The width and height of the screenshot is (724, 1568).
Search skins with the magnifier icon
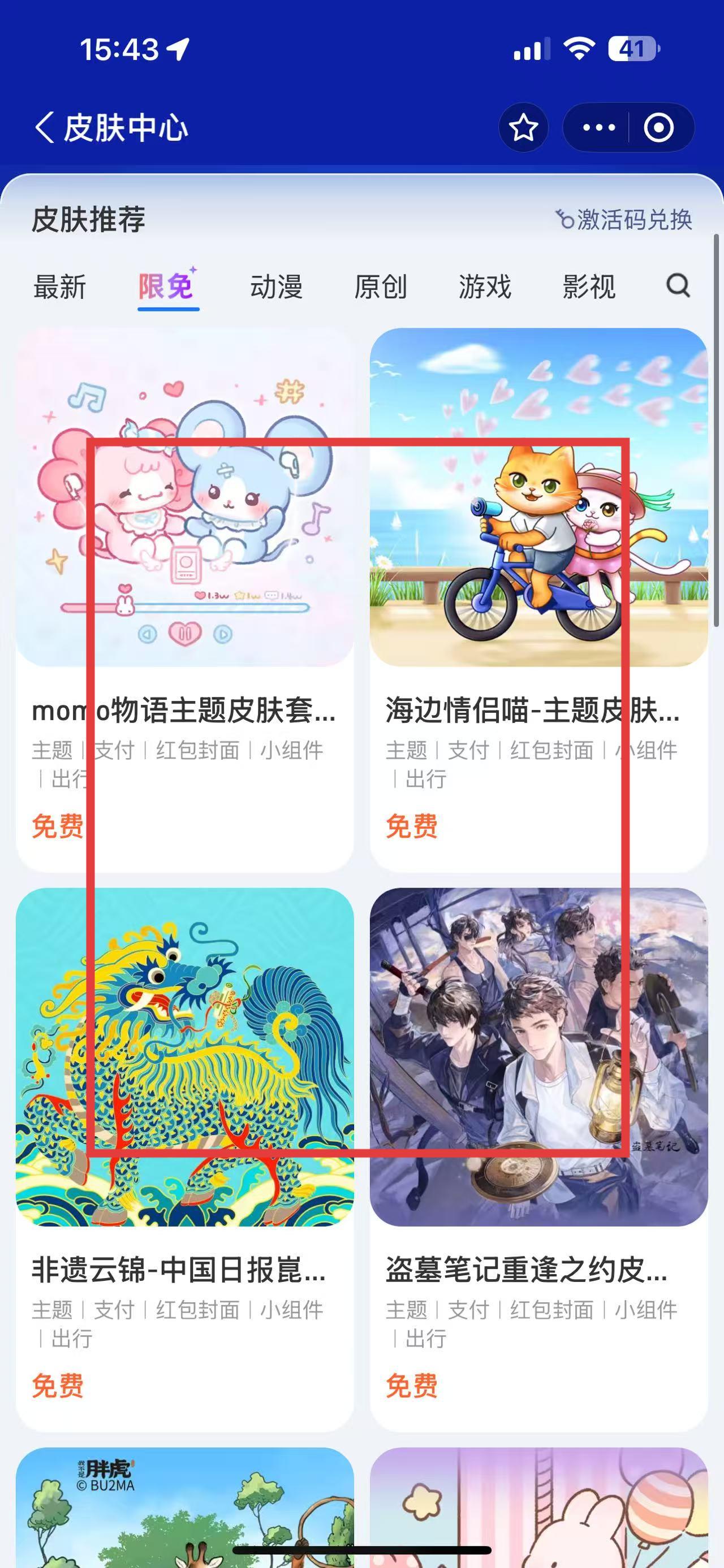678,285
